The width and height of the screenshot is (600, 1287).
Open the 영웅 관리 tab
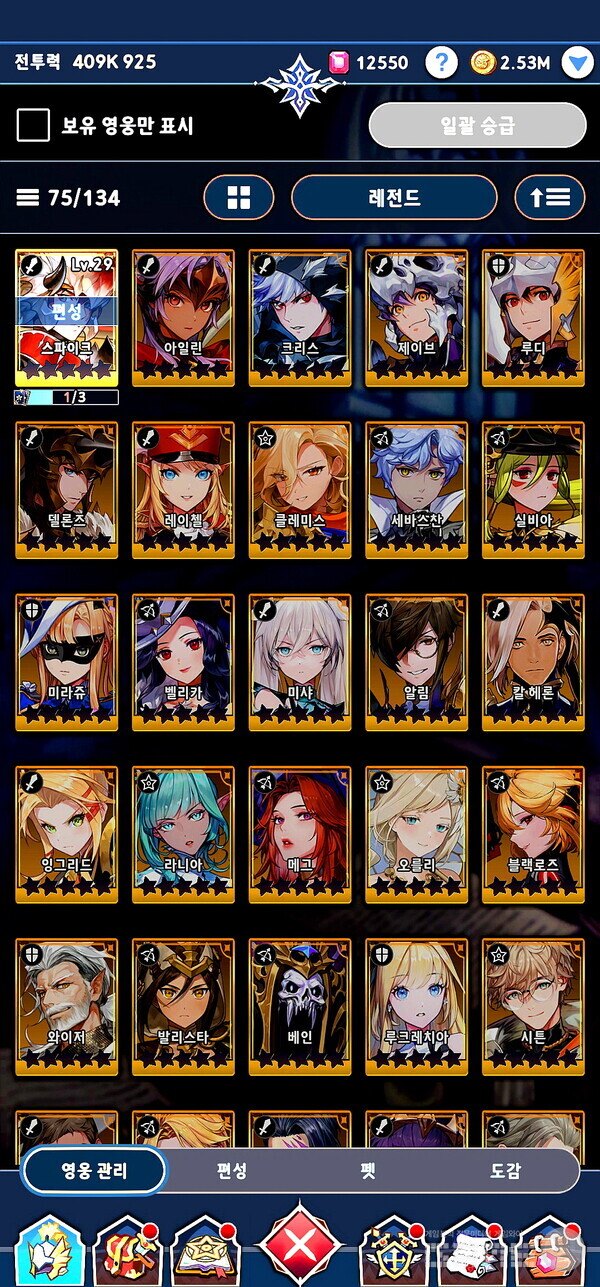pos(94,1171)
